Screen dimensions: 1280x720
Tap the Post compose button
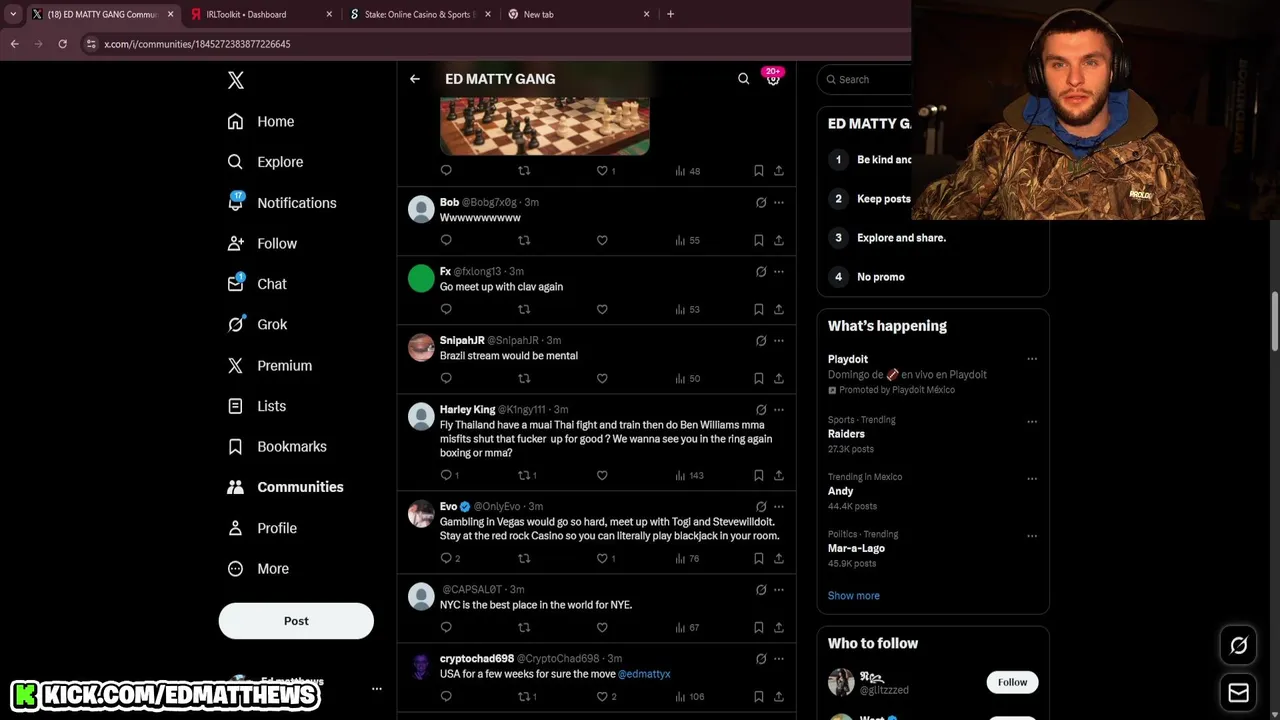[x=296, y=621]
